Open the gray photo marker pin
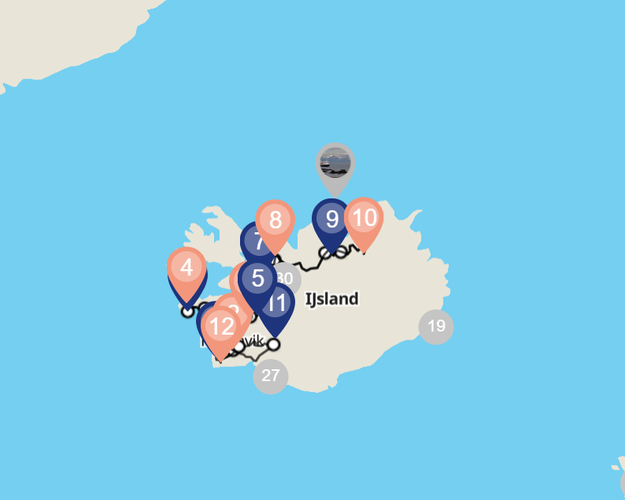 point(335,162)
